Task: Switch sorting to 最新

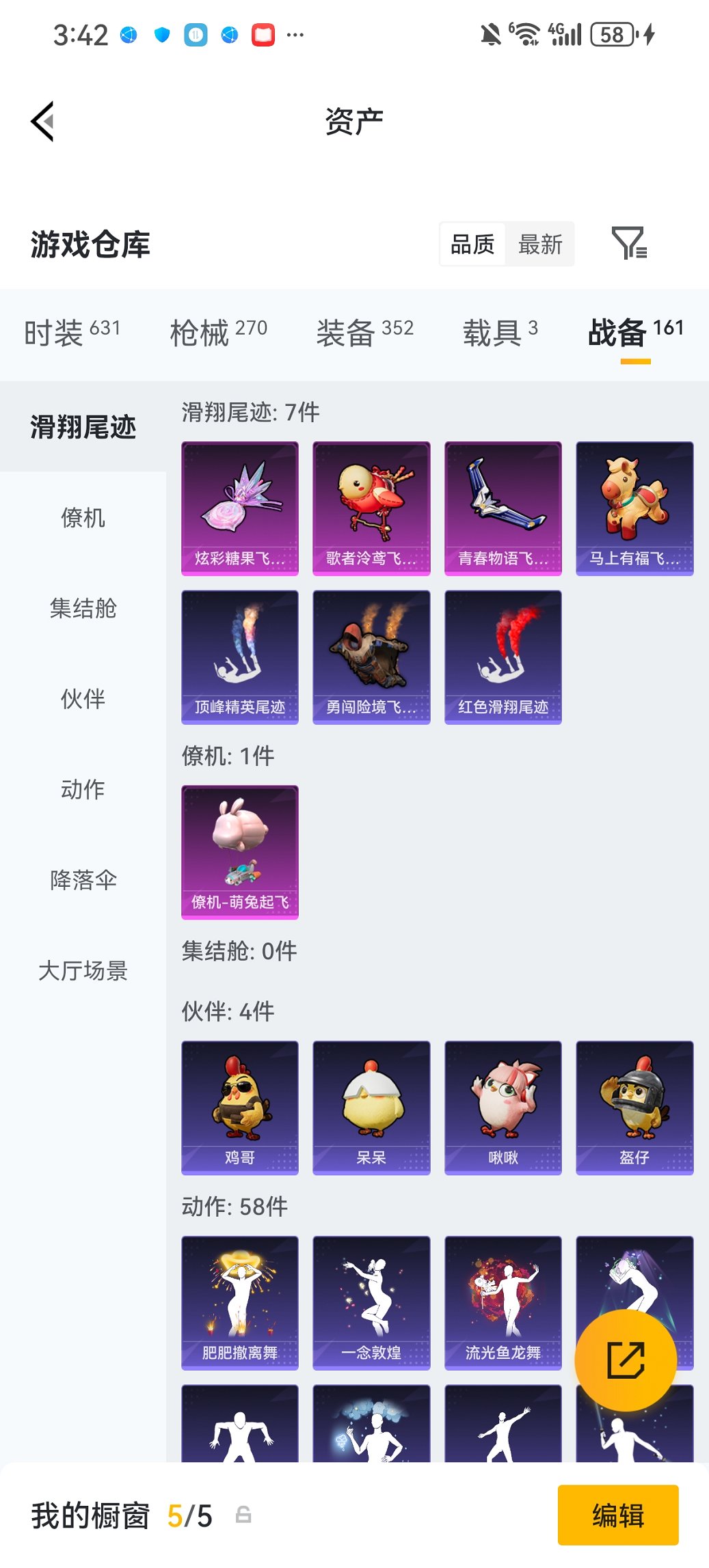Action: pos(540,244)
